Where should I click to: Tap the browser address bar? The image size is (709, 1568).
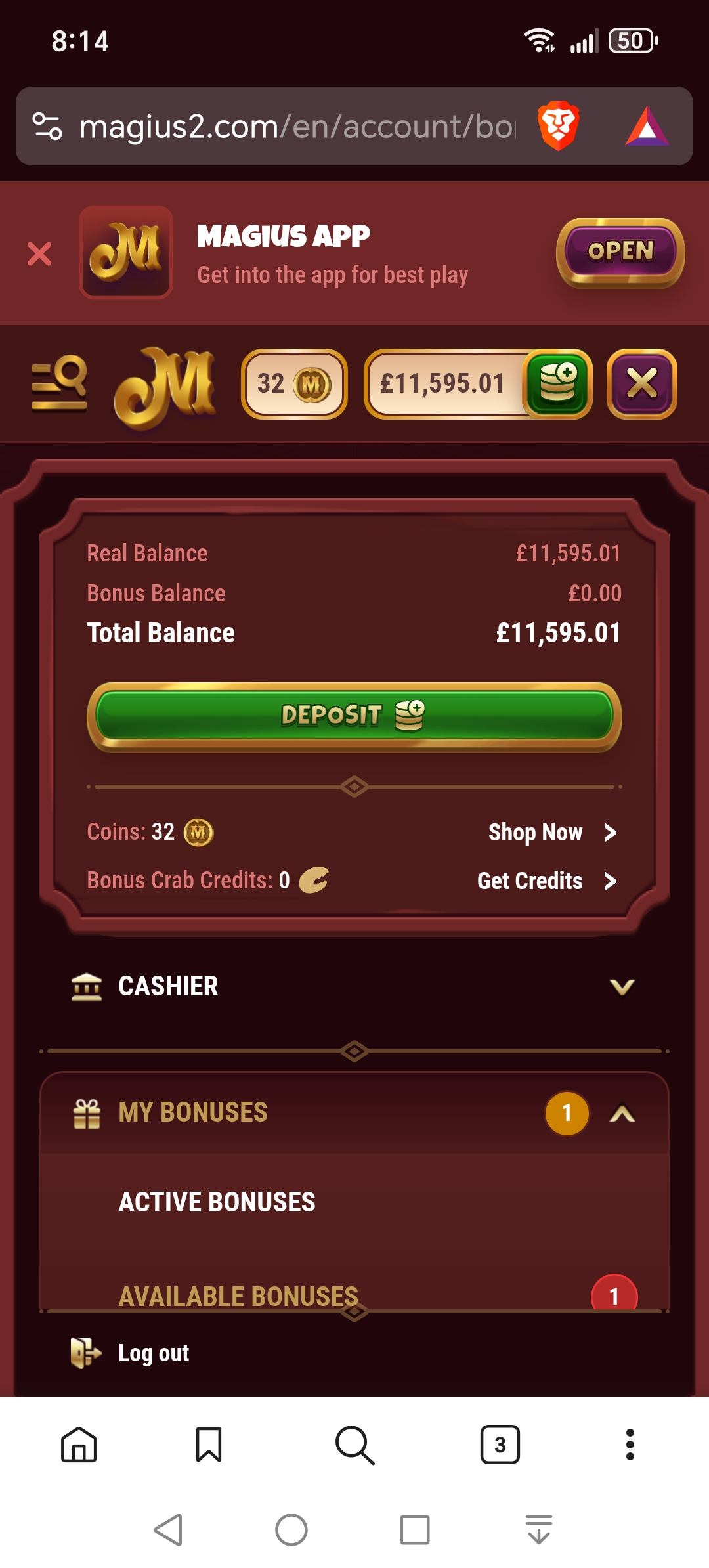click(x=295, y=126)
